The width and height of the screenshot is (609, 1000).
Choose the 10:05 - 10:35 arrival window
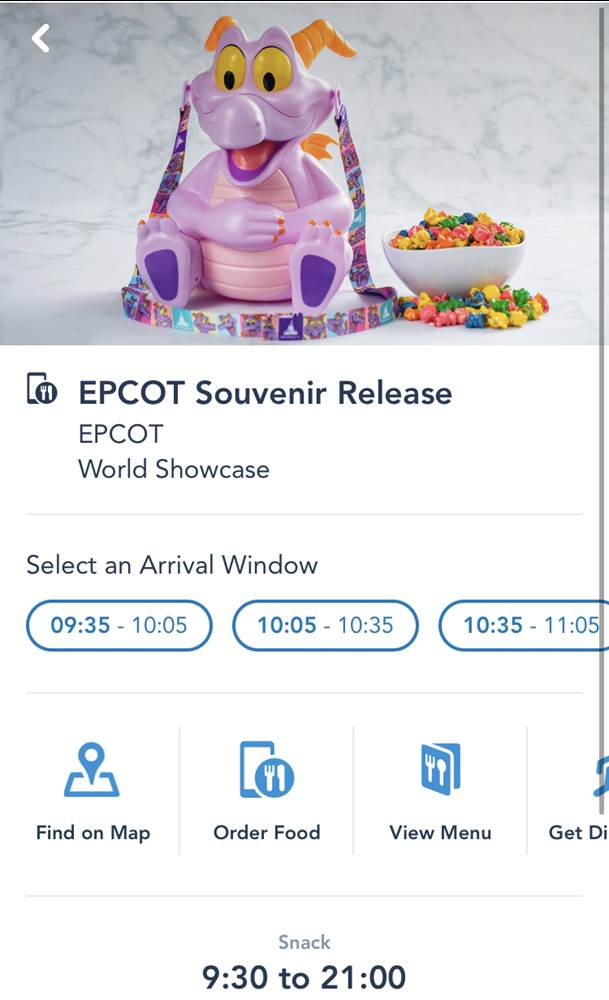click(325, 626)
